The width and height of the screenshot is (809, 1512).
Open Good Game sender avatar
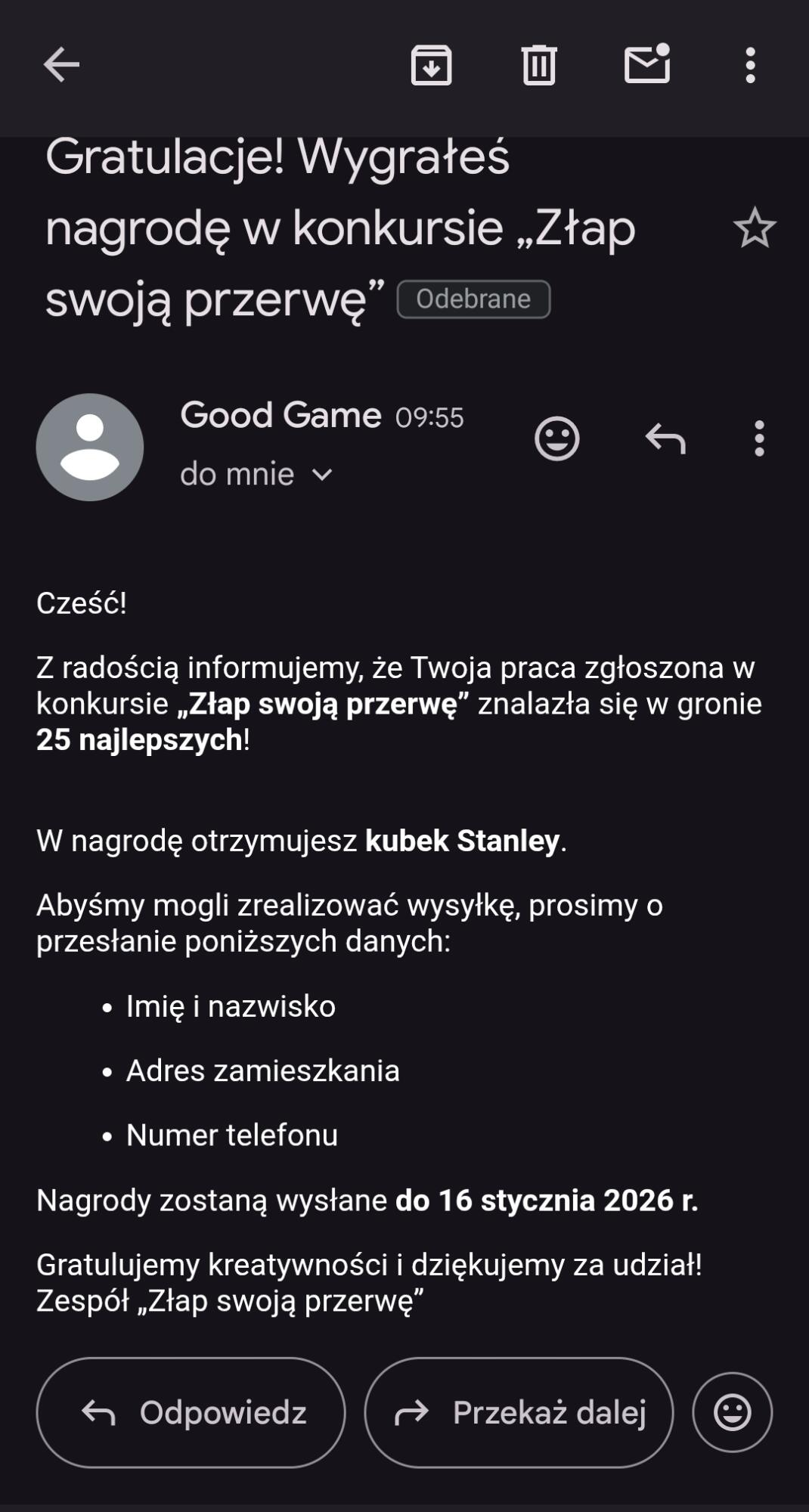coord(90,447)
